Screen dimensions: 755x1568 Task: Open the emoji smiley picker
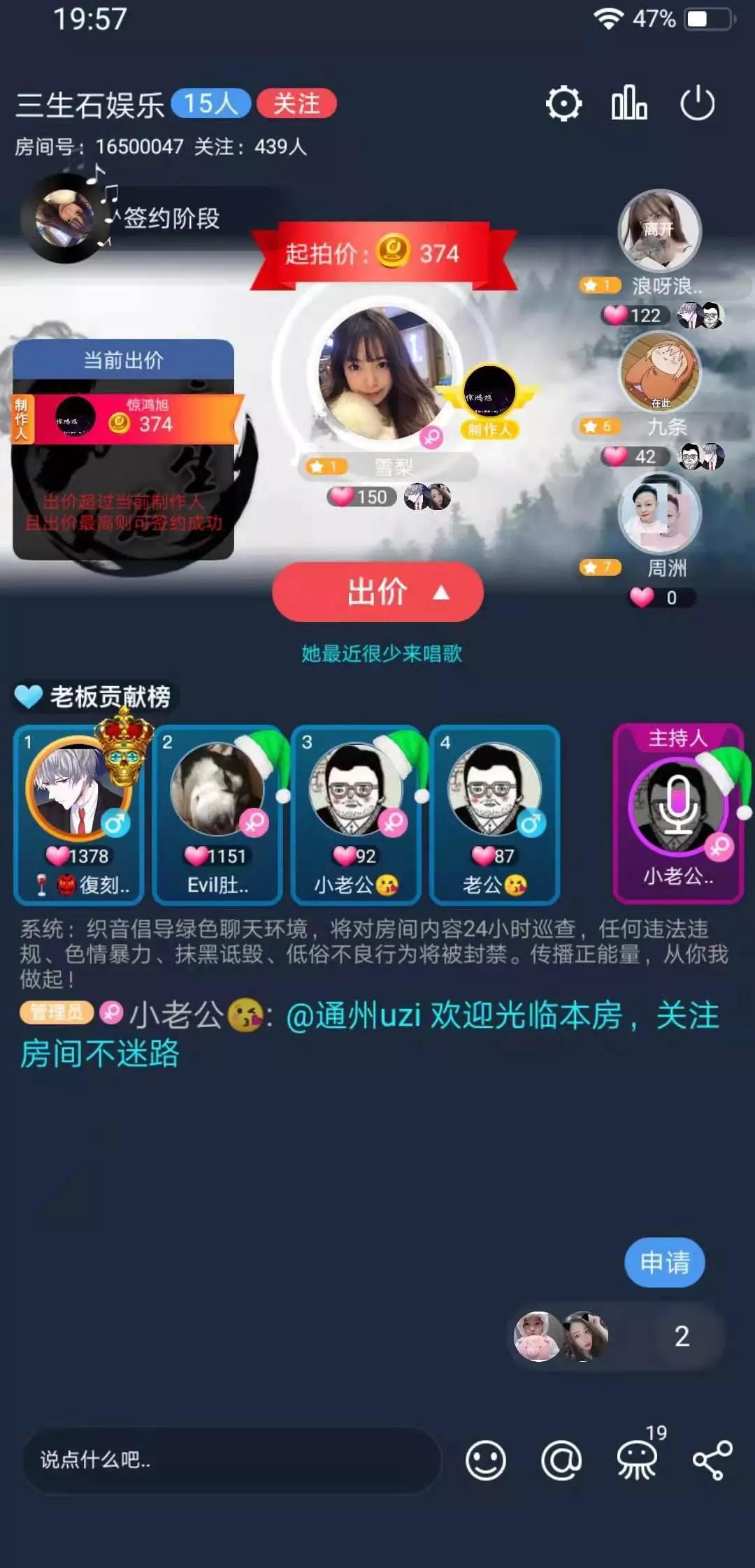[x=486, y=1460]
